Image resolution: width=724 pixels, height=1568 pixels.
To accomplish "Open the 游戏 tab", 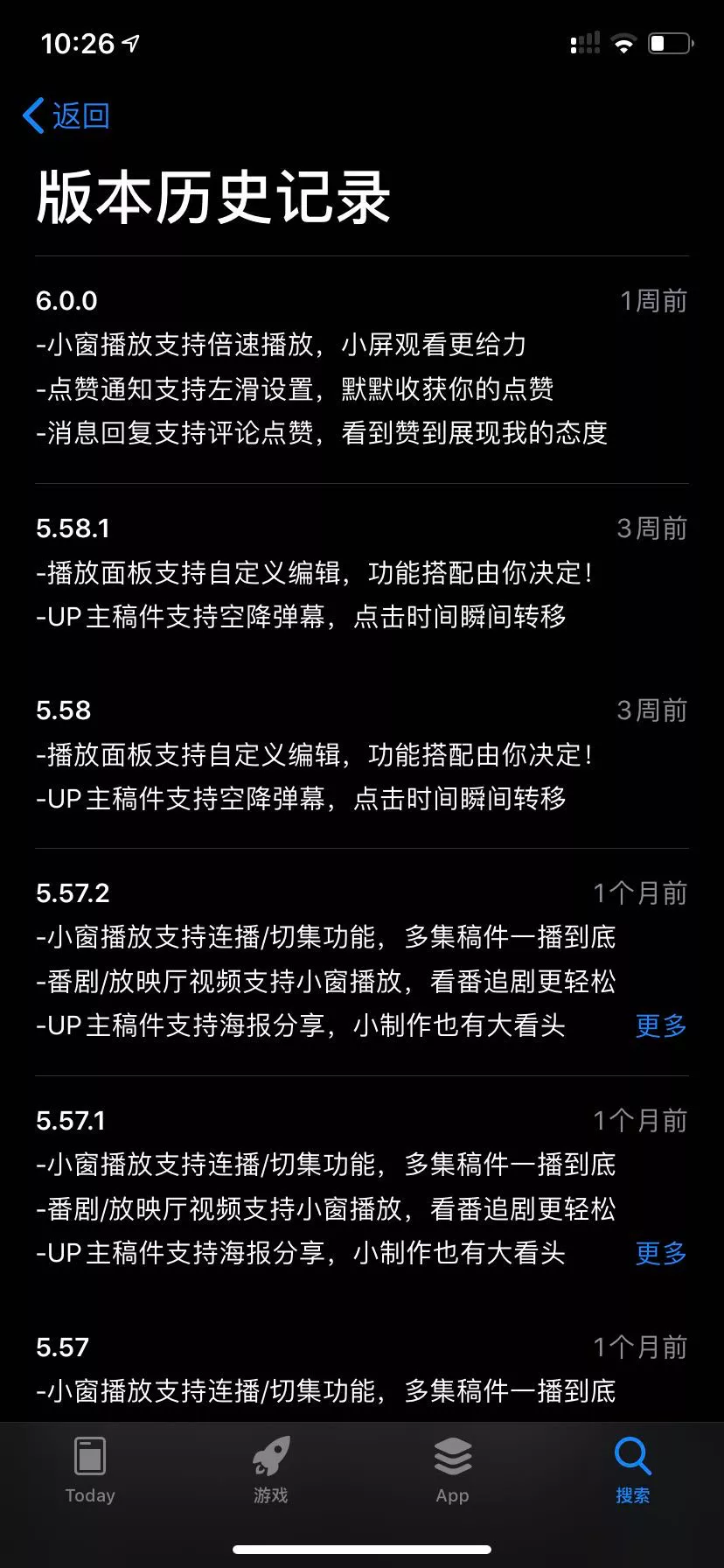I will click(271, 1470).
